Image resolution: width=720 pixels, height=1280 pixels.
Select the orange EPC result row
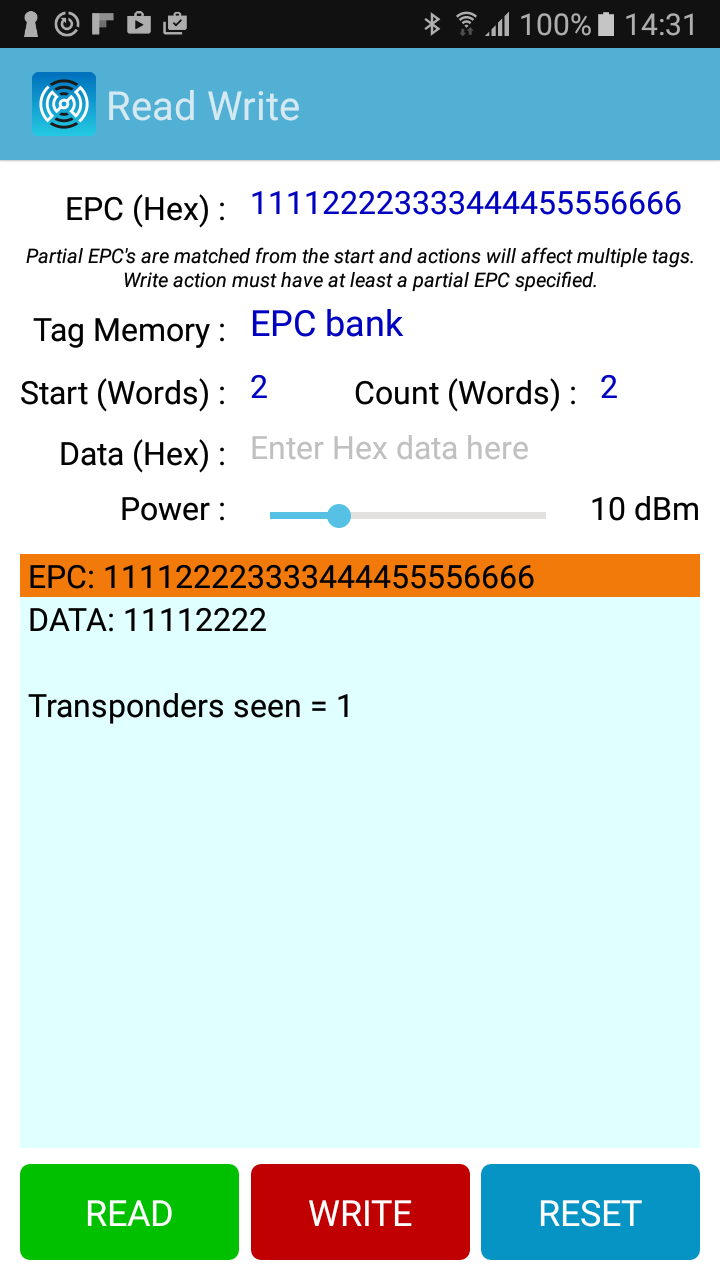pos(360,576)
